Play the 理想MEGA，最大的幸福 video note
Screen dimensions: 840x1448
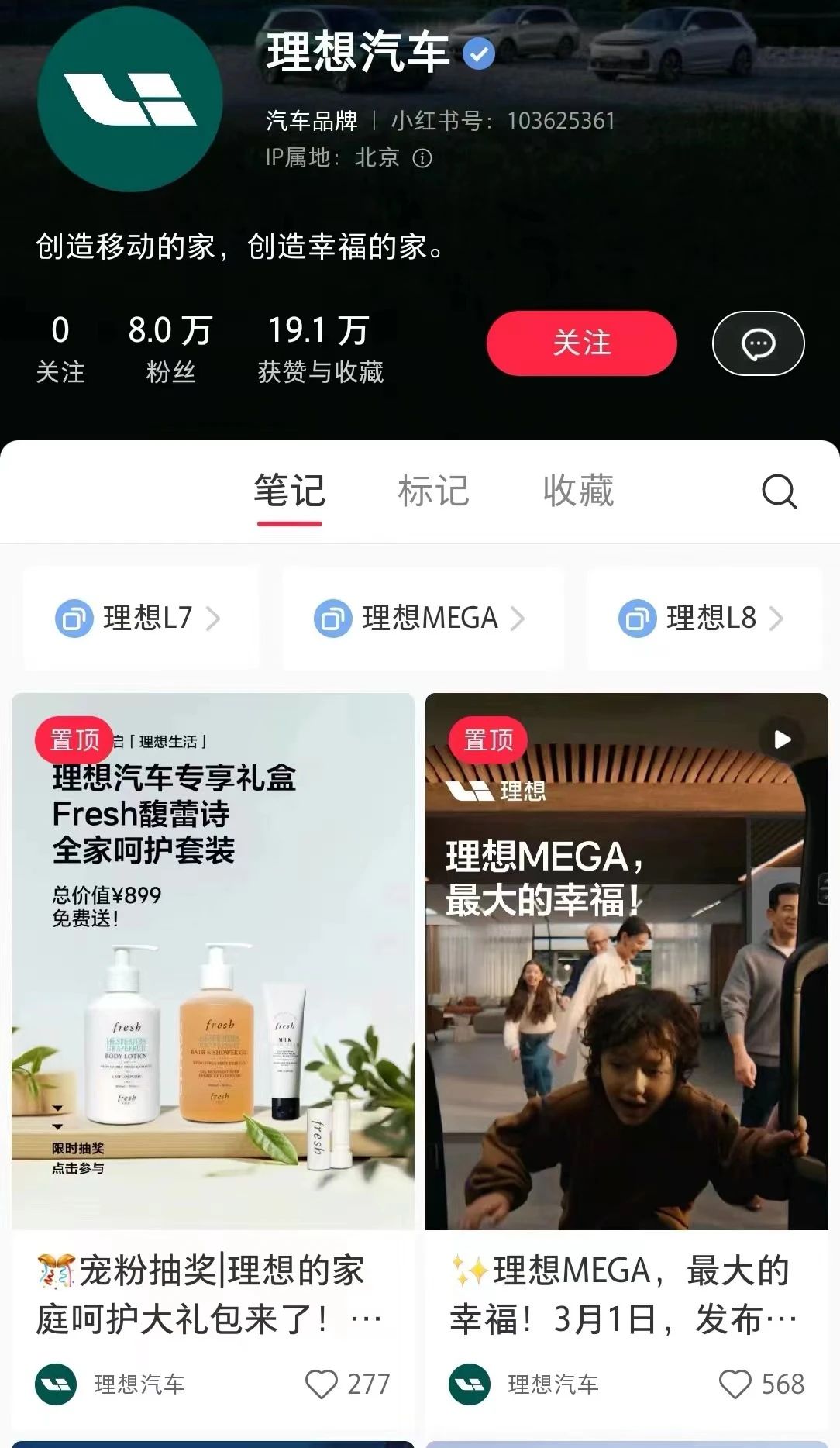[x=626, y=961]
